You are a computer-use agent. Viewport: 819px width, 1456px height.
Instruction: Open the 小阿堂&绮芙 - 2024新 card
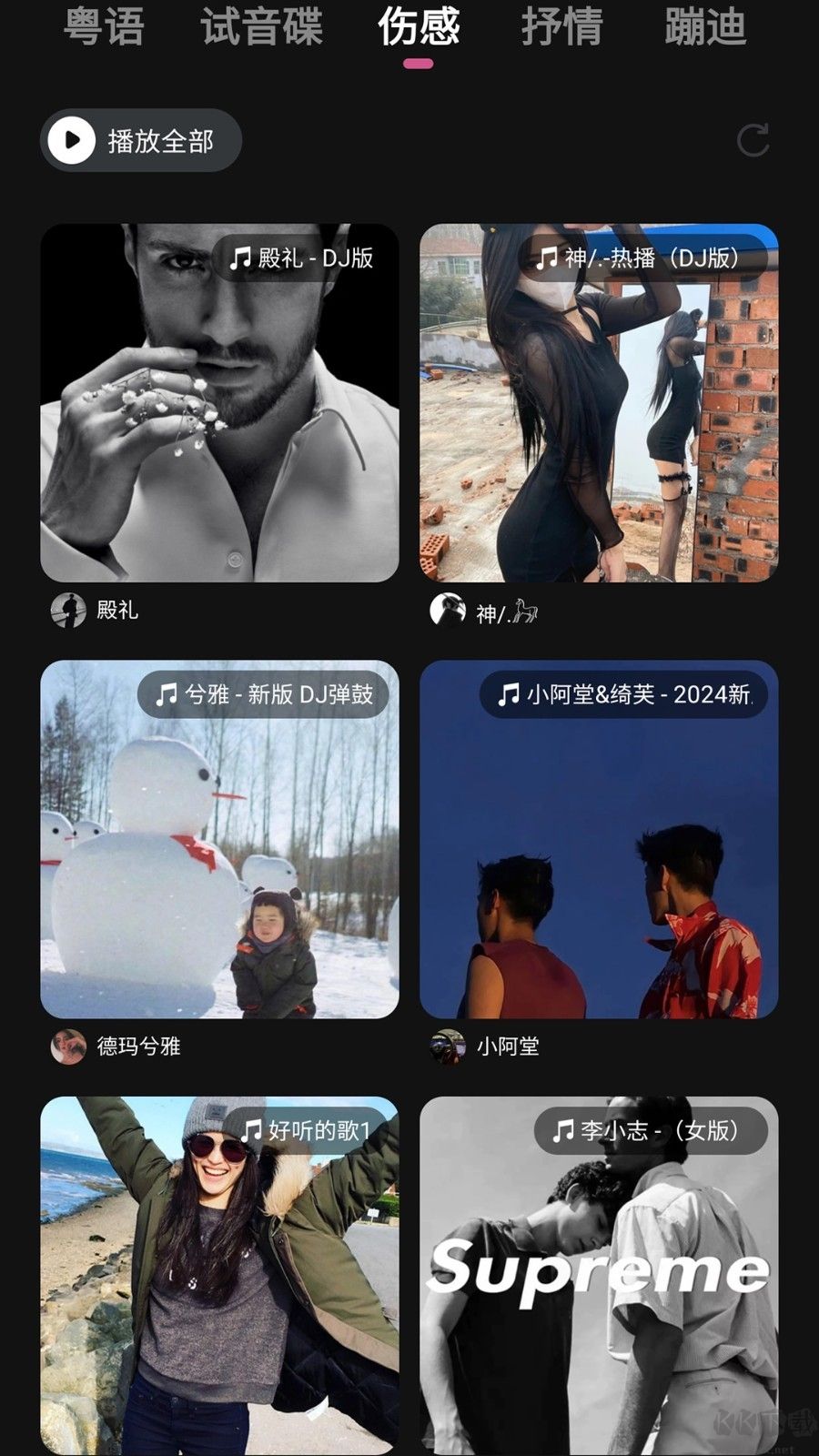pos(599,839)
